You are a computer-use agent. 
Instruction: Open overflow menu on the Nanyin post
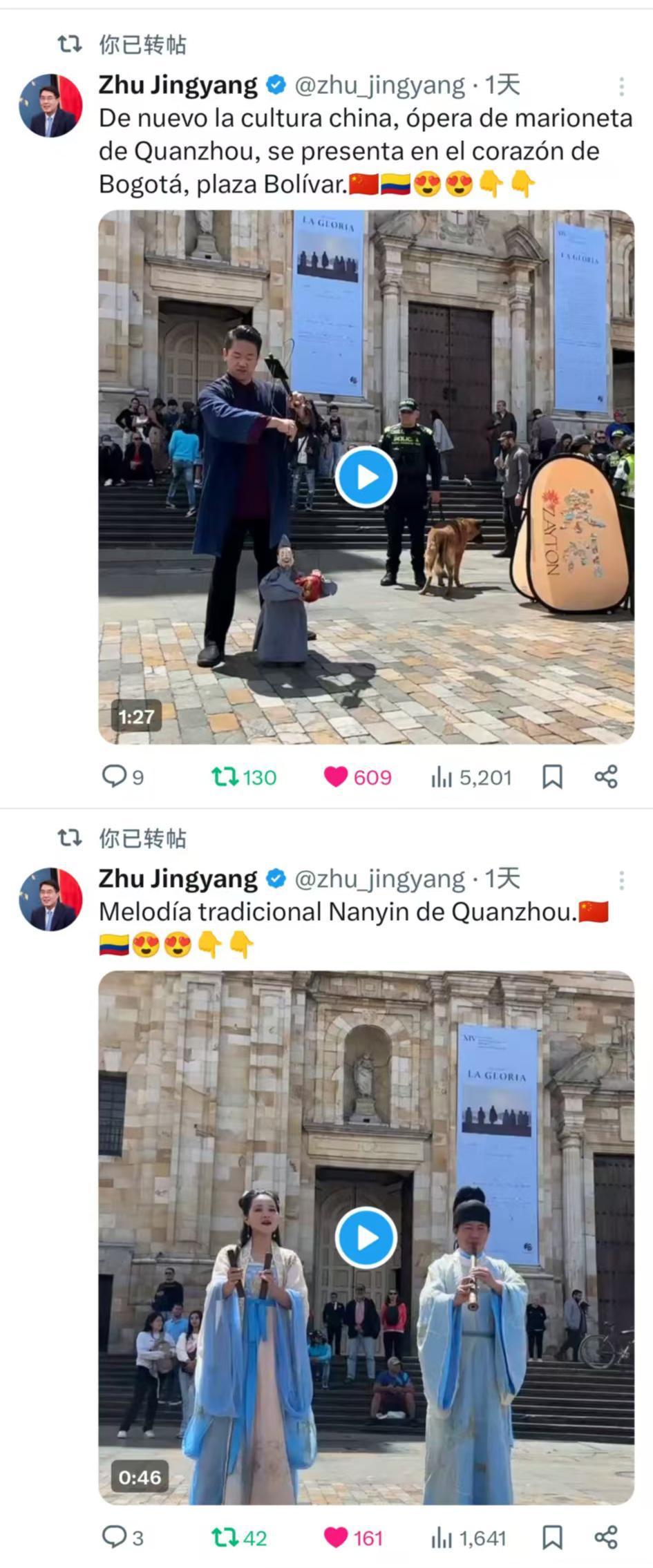tap(621, 880)
